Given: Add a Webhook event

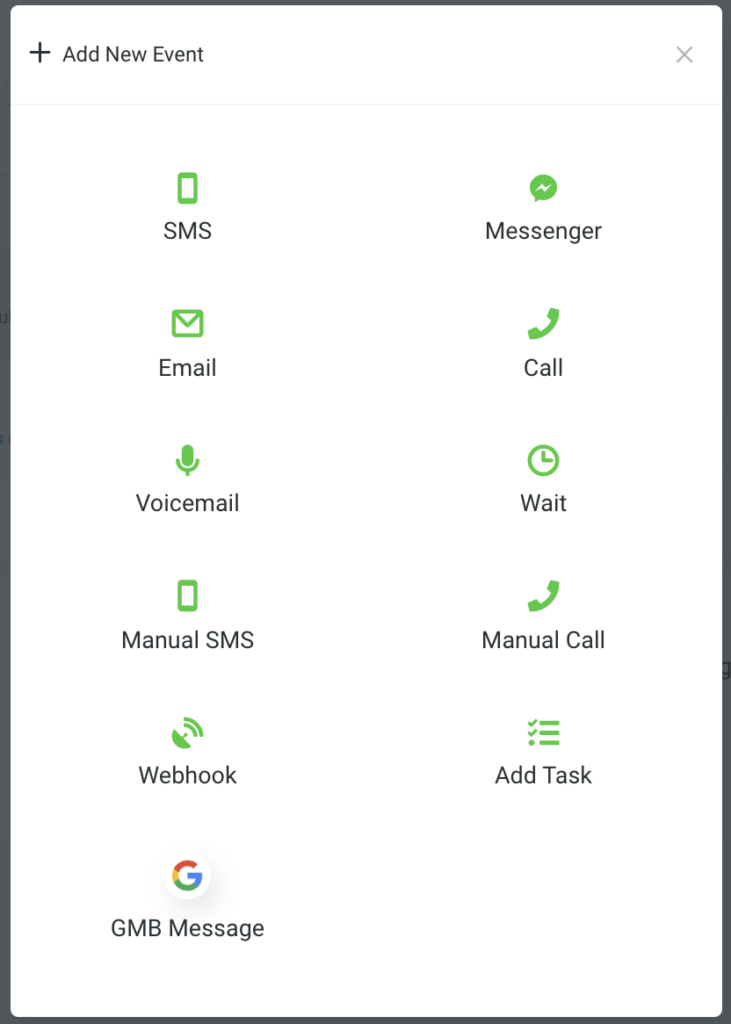Looking at the screenshot, I should (187, 751).
